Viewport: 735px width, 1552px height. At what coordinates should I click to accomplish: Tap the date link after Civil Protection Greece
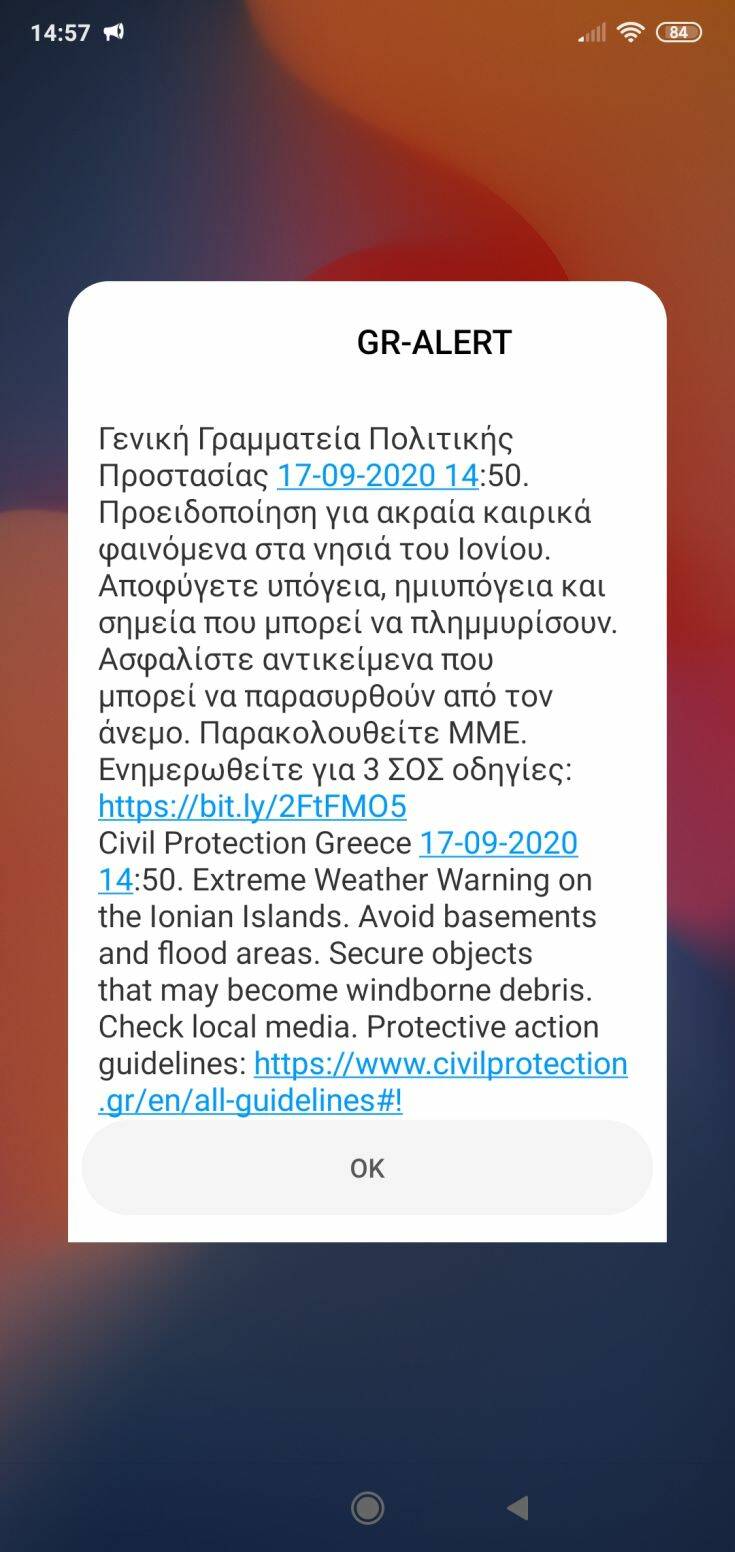click(x=497, y=843)
